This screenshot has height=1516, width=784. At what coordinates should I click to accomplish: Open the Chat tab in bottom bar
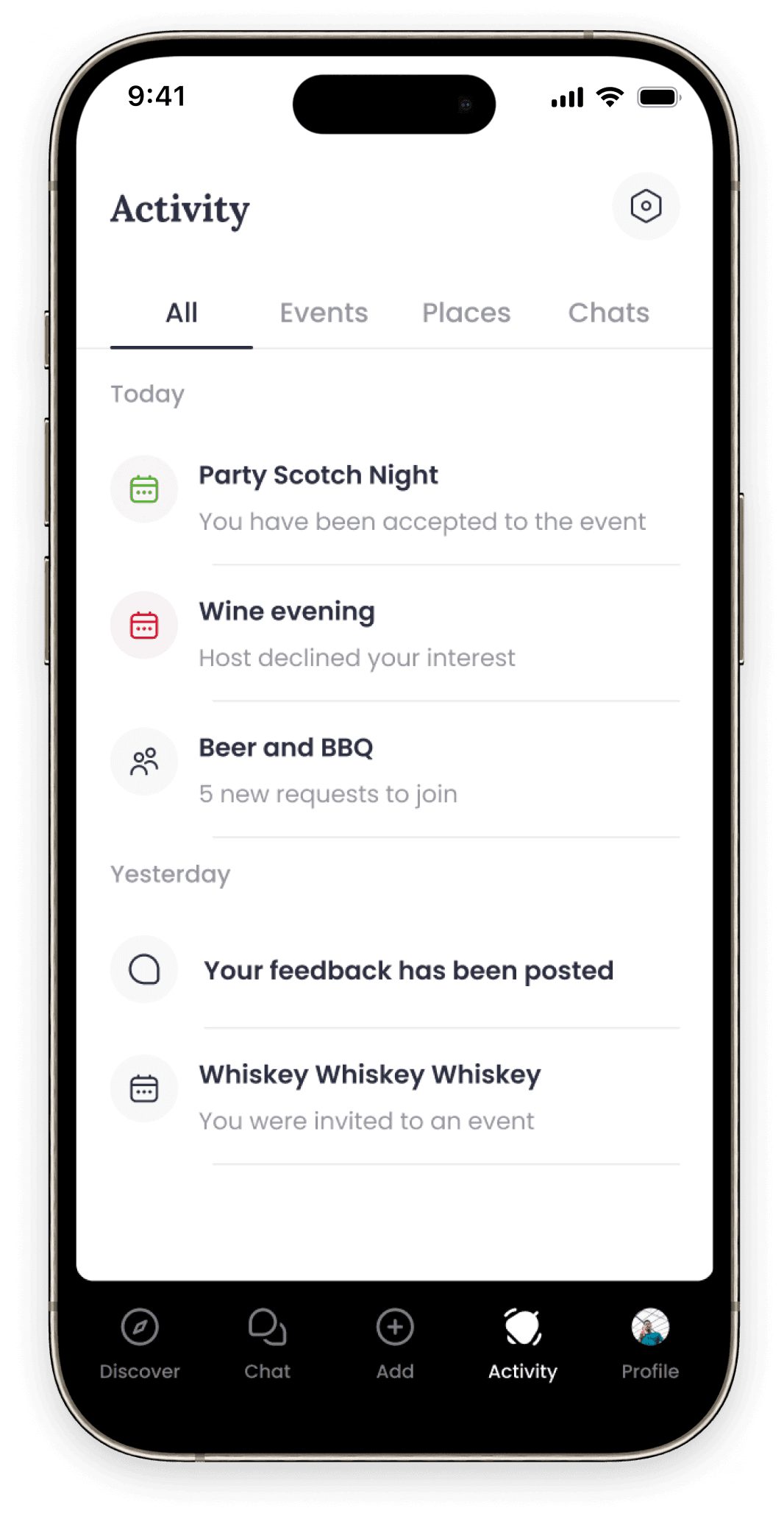pos(267,1343)
